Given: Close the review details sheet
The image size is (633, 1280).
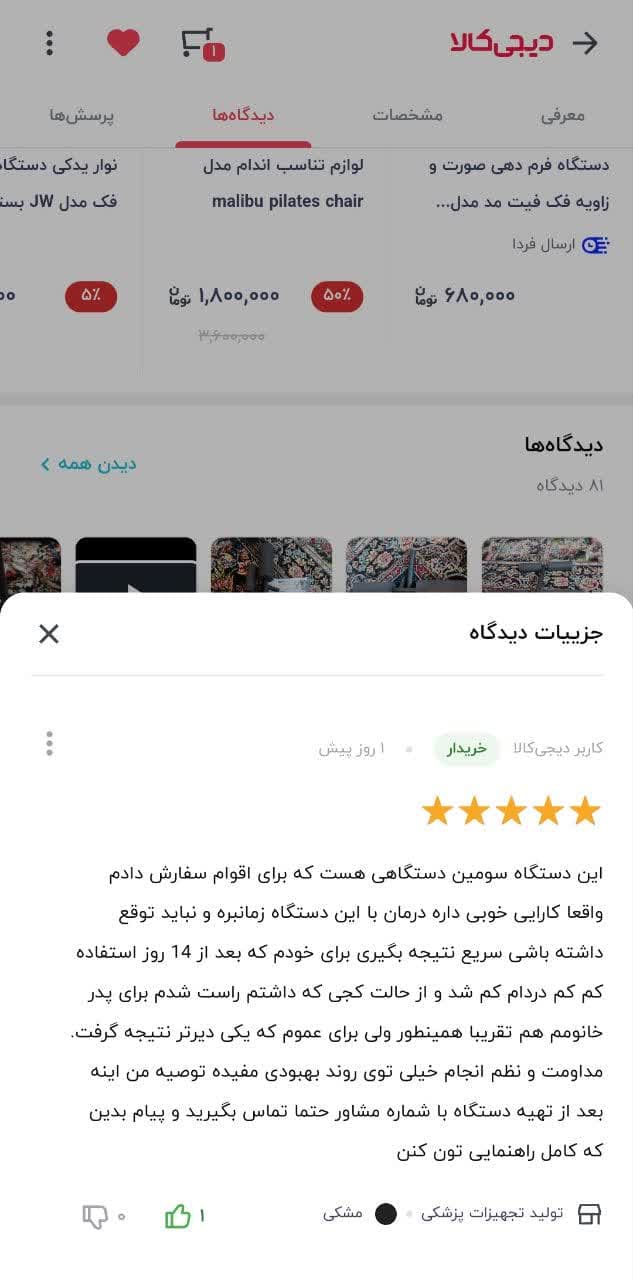Looking at the screenshot, I should click(48, 634).
